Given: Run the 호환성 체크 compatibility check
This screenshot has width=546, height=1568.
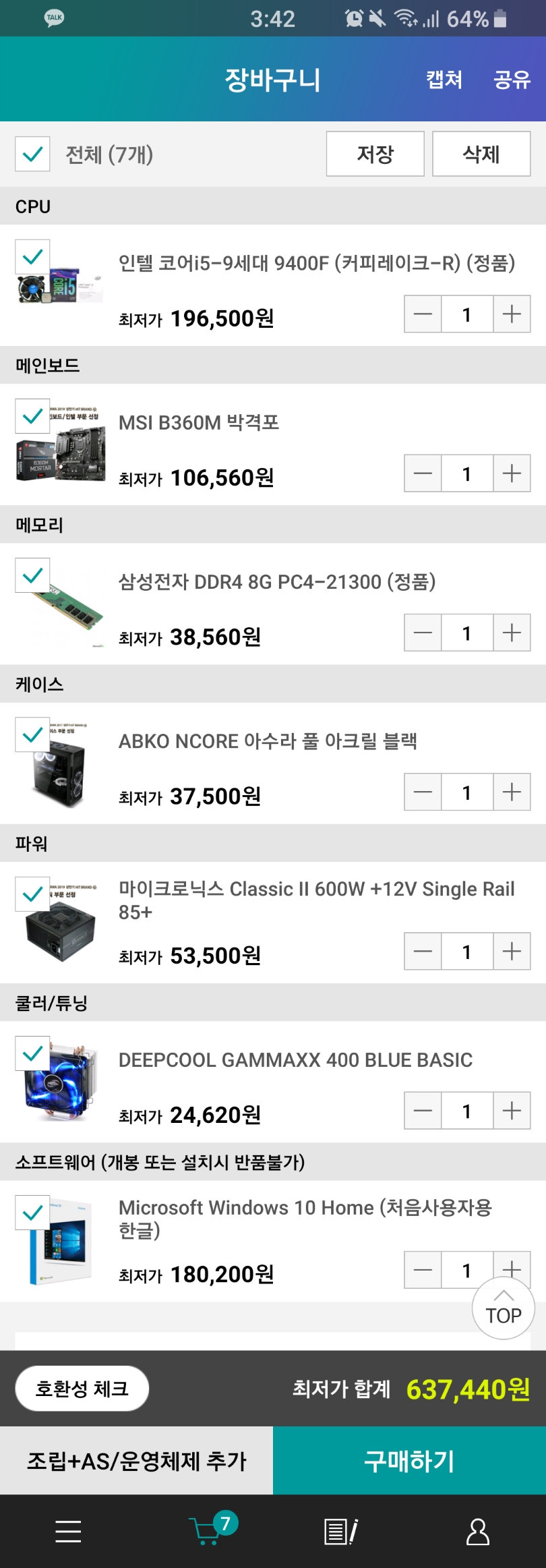Looking at the screenshot, I should click(82, 1389).
